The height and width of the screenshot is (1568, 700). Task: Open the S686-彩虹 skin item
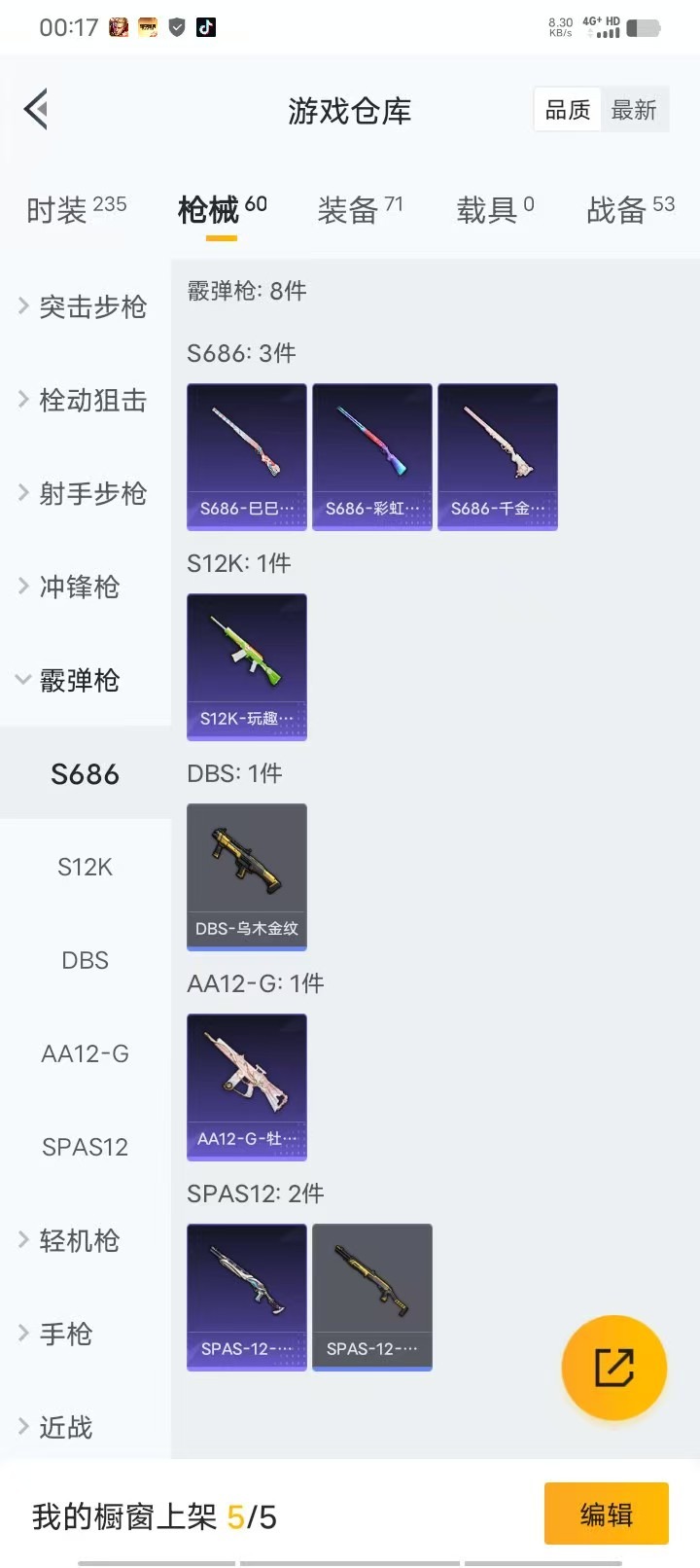372,456
